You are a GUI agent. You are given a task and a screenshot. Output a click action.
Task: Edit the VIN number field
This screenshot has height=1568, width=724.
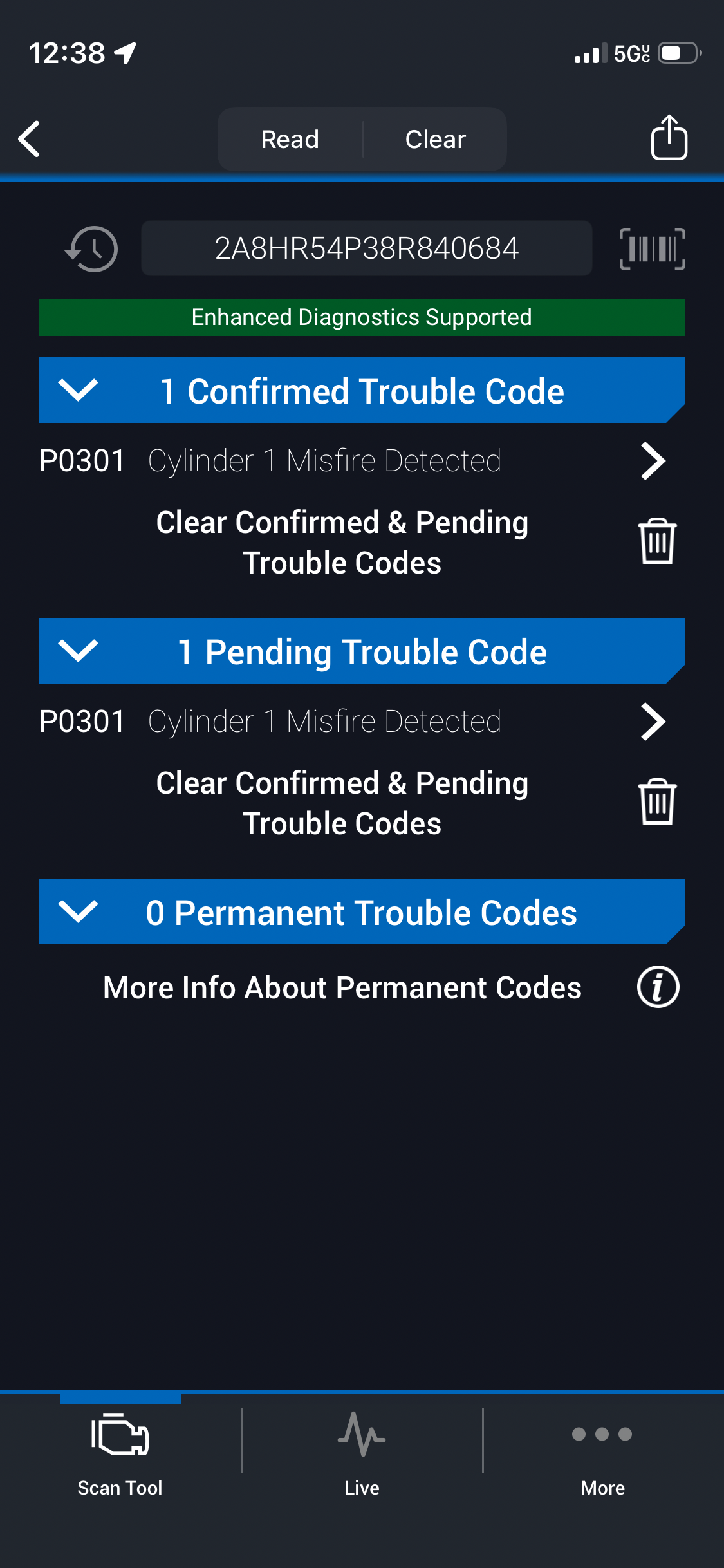366,248
